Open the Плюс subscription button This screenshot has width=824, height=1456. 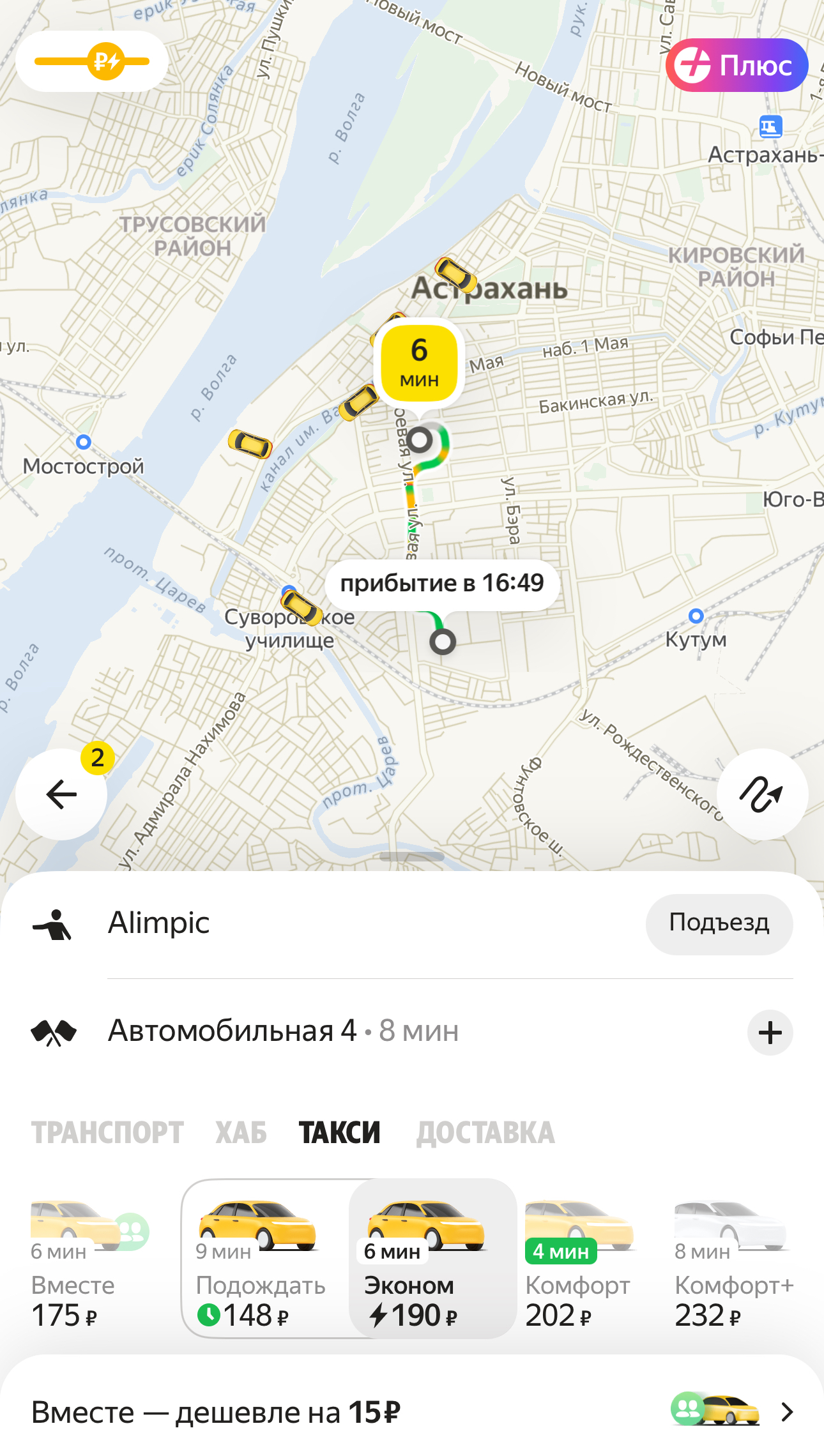coord(736,65)
